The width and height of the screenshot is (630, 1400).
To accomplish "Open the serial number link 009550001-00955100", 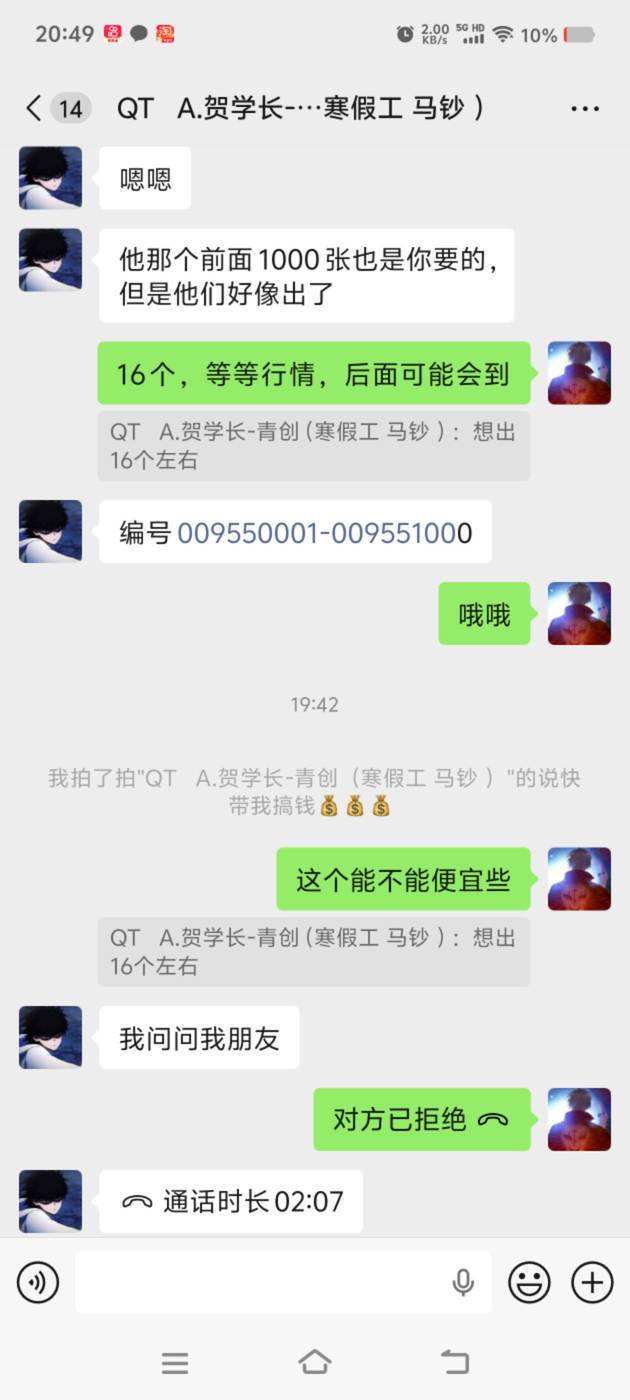I will (317, 533).
